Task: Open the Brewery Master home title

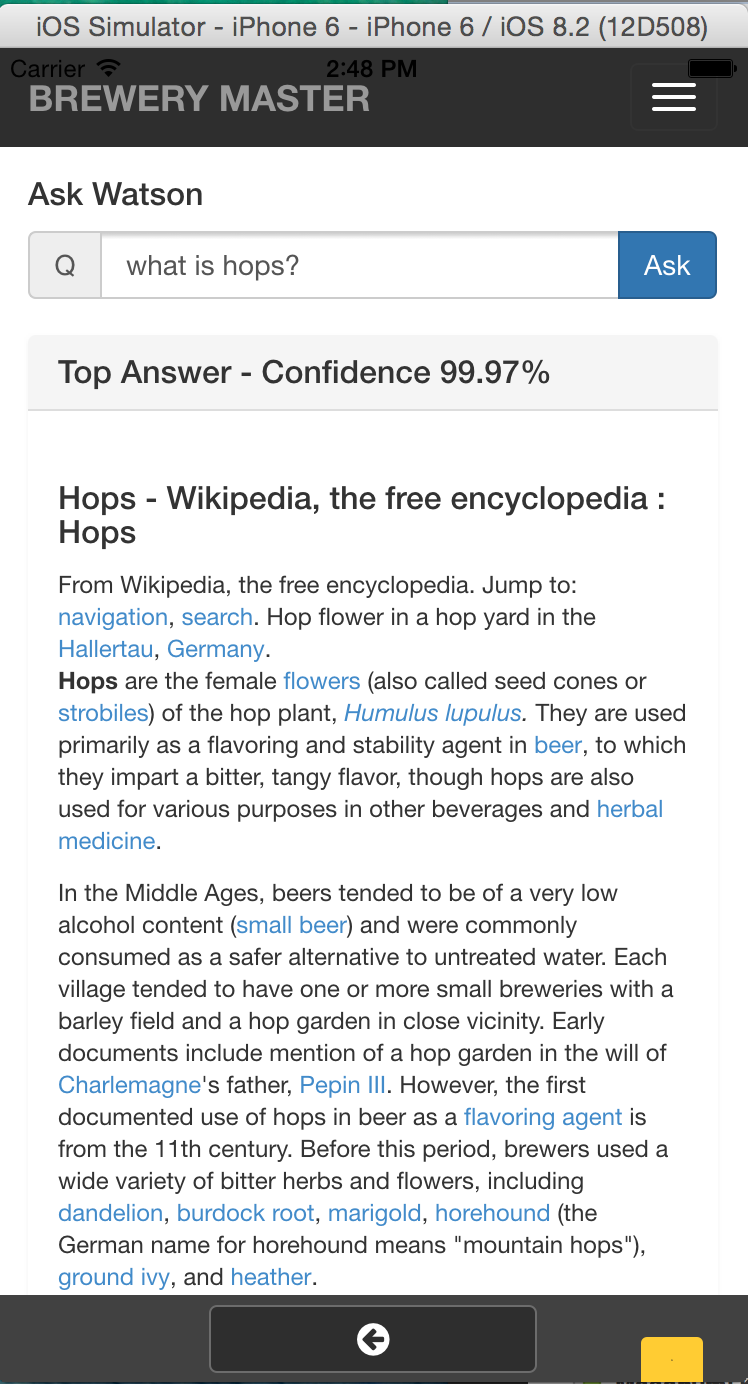Action: coord(200,99)
